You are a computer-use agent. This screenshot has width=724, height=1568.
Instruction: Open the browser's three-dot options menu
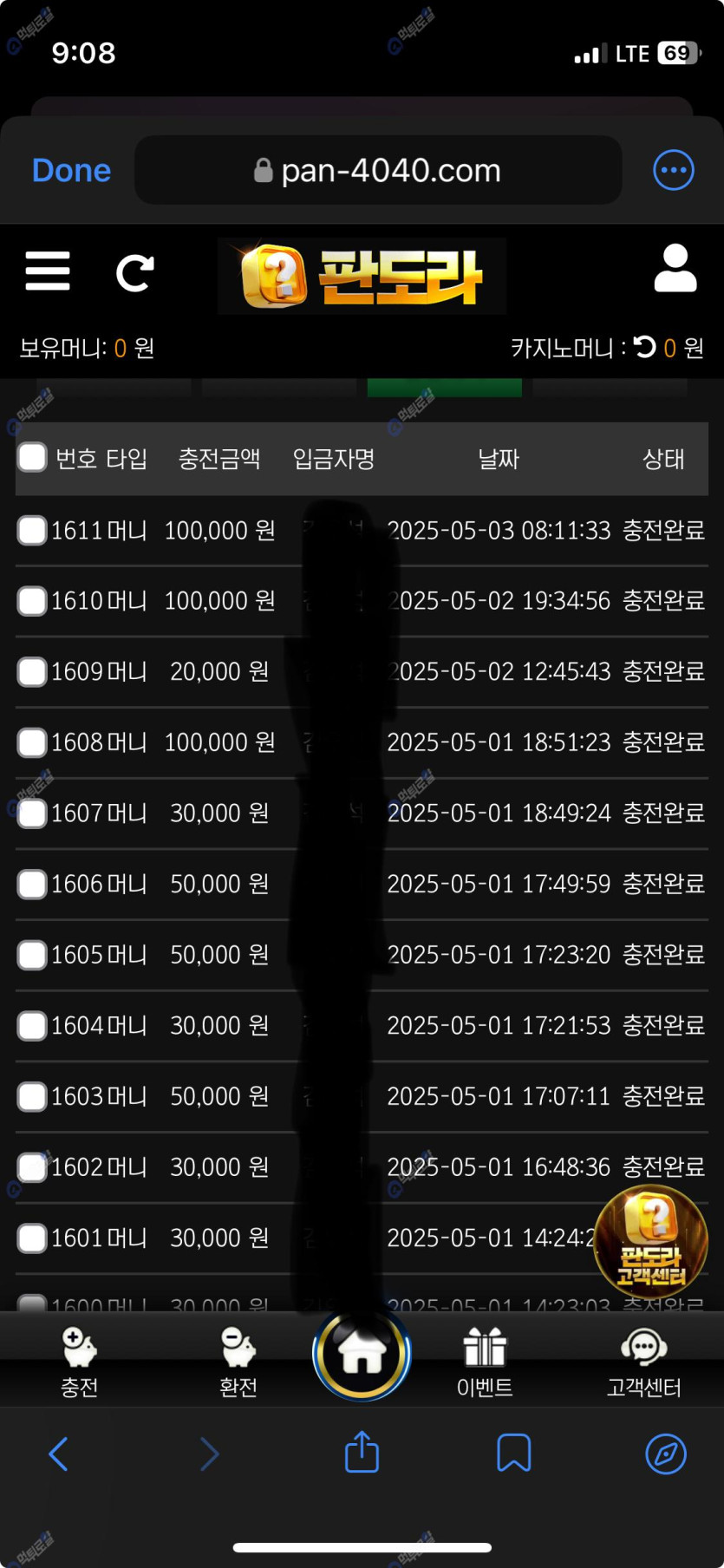[x=673, y=171]
